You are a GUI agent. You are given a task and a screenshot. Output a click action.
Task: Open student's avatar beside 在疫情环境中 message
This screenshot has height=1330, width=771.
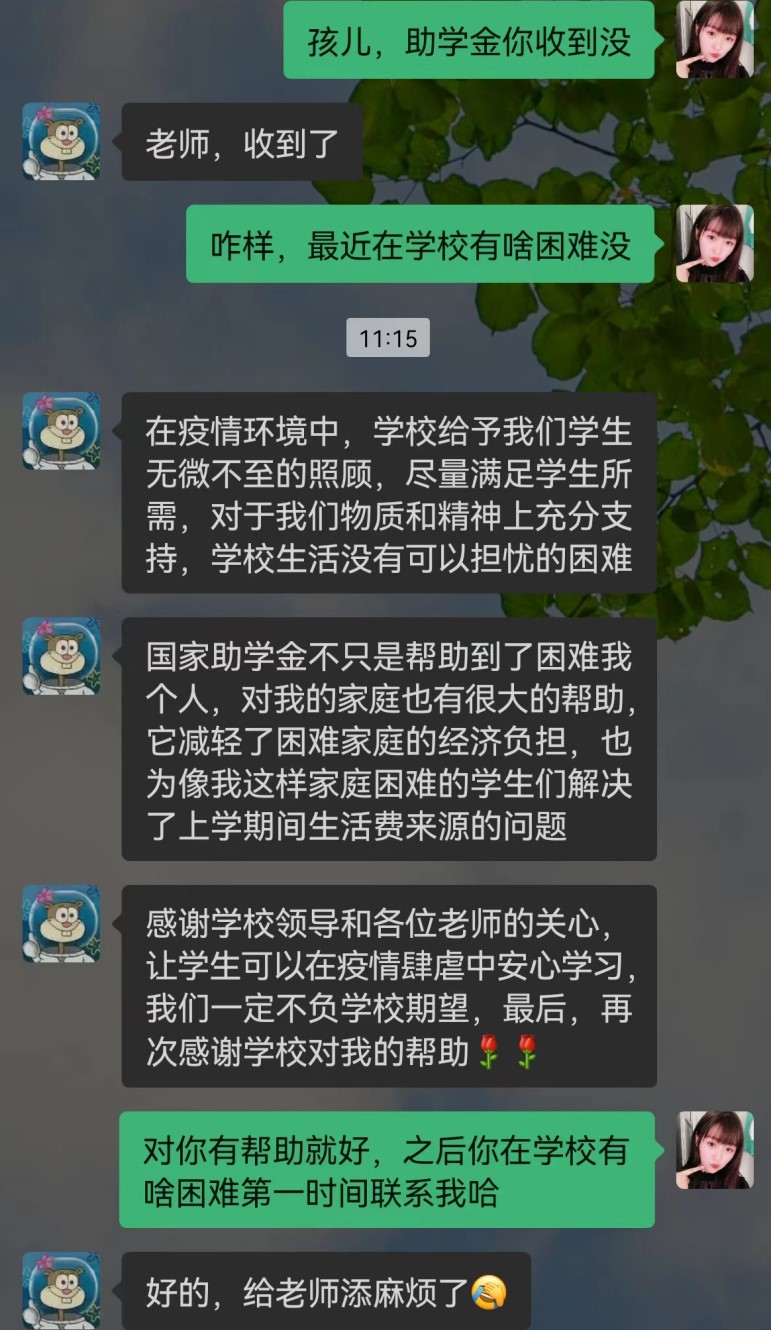[x=61, y=430]
